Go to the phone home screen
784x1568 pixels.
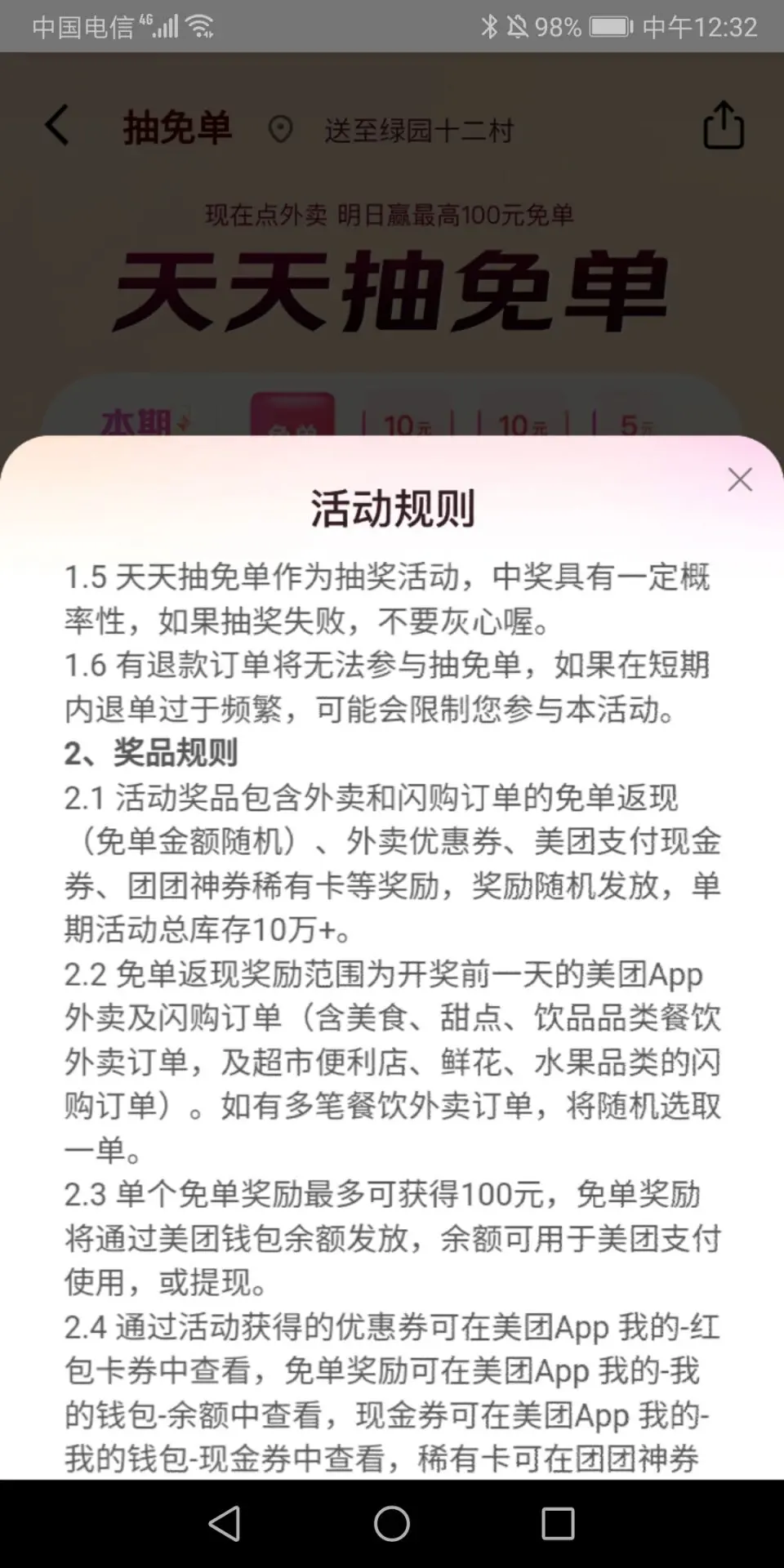point(392,1523)
